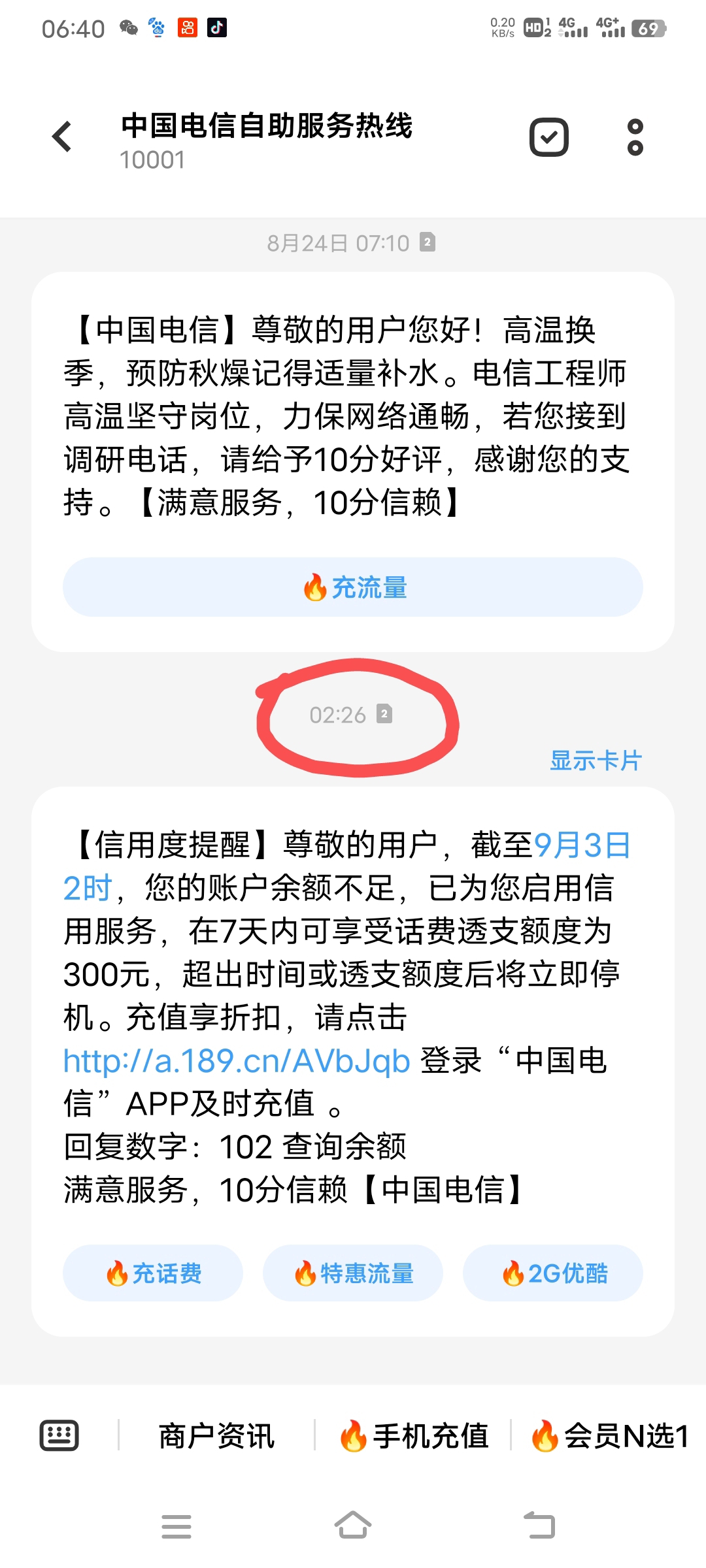Open the 2G优酷 offer button

point(553,1273)
